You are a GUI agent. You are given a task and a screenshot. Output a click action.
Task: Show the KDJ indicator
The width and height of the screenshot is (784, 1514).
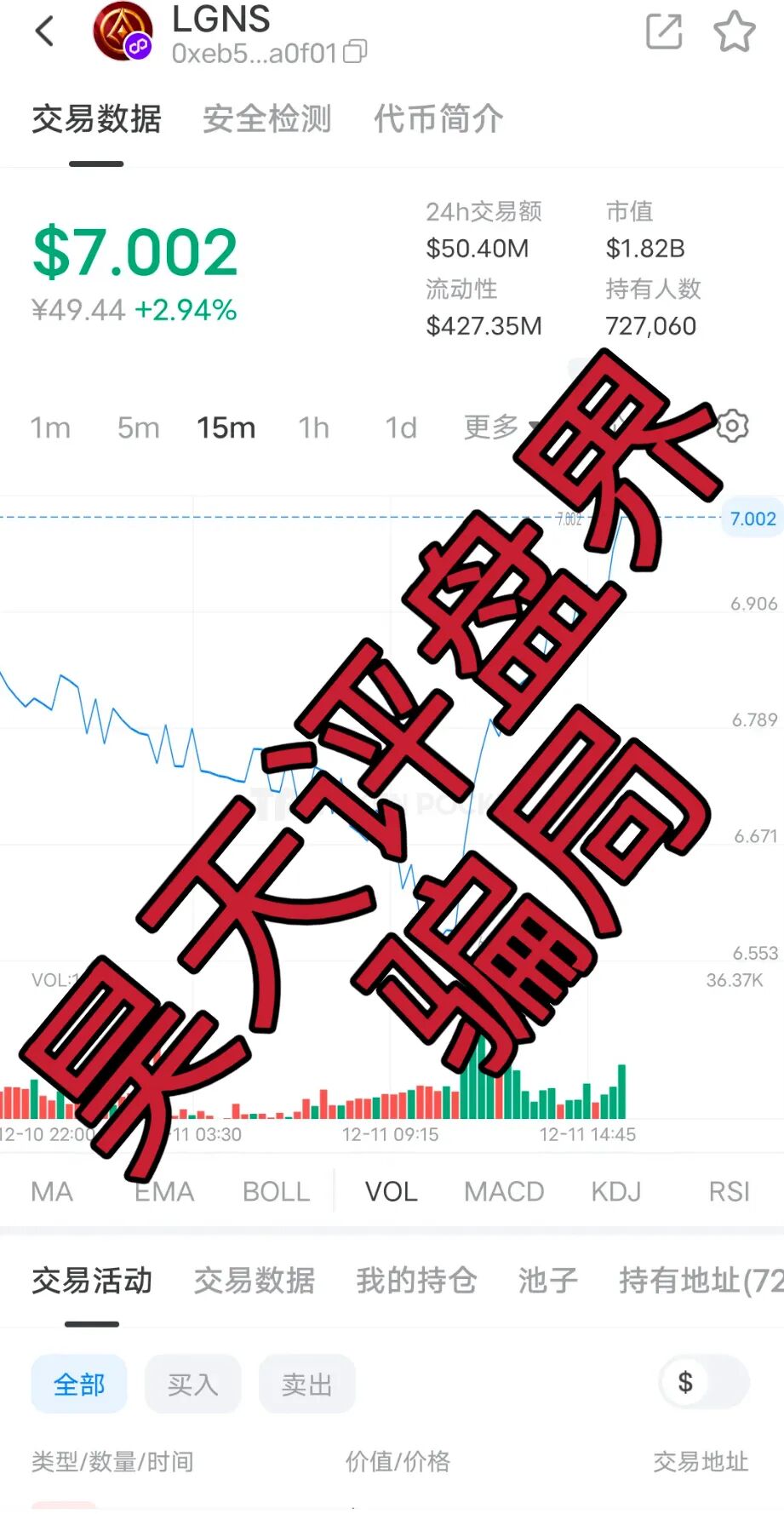[x=615, y=1191]
